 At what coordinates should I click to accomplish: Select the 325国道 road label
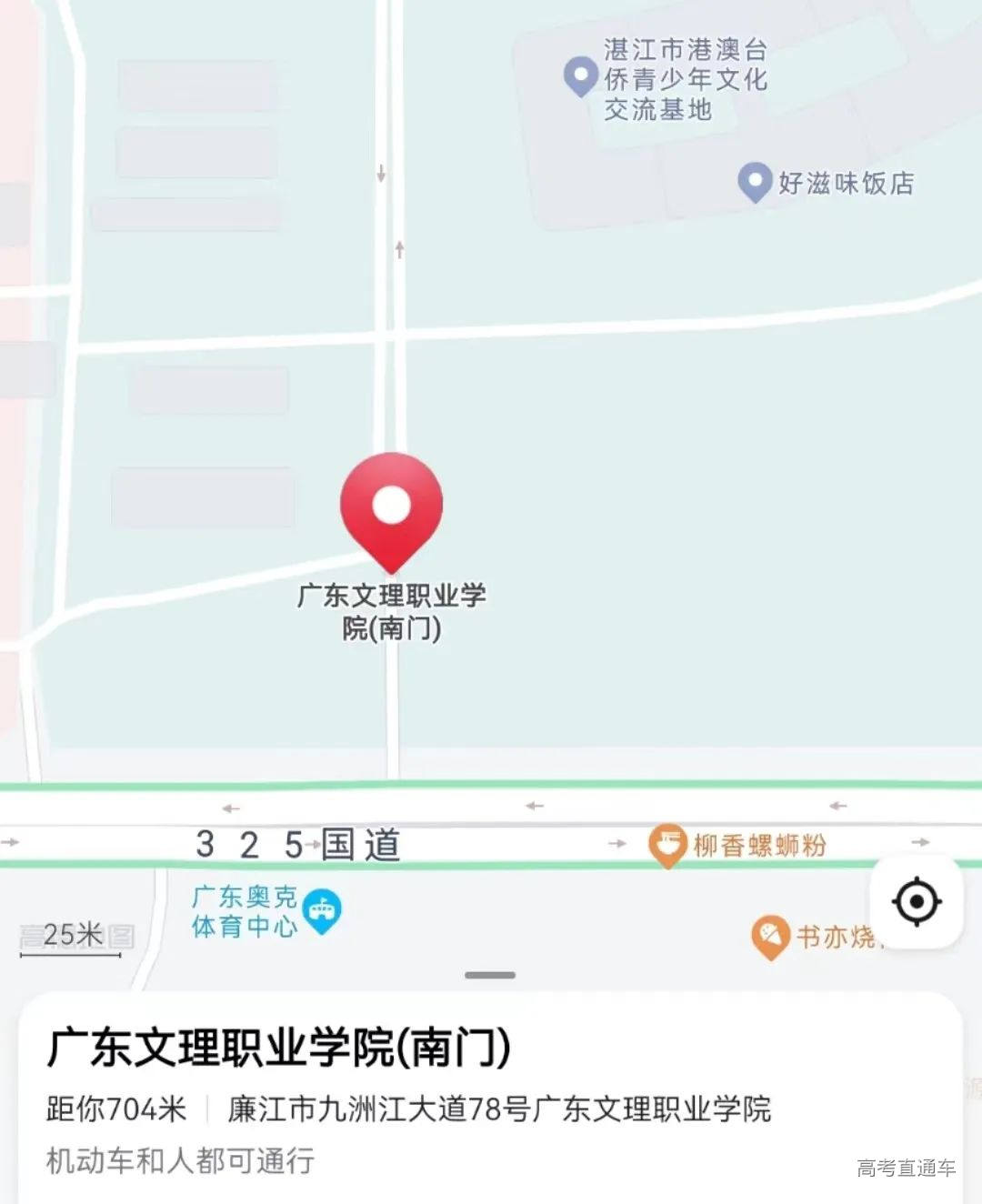(297, 844)
